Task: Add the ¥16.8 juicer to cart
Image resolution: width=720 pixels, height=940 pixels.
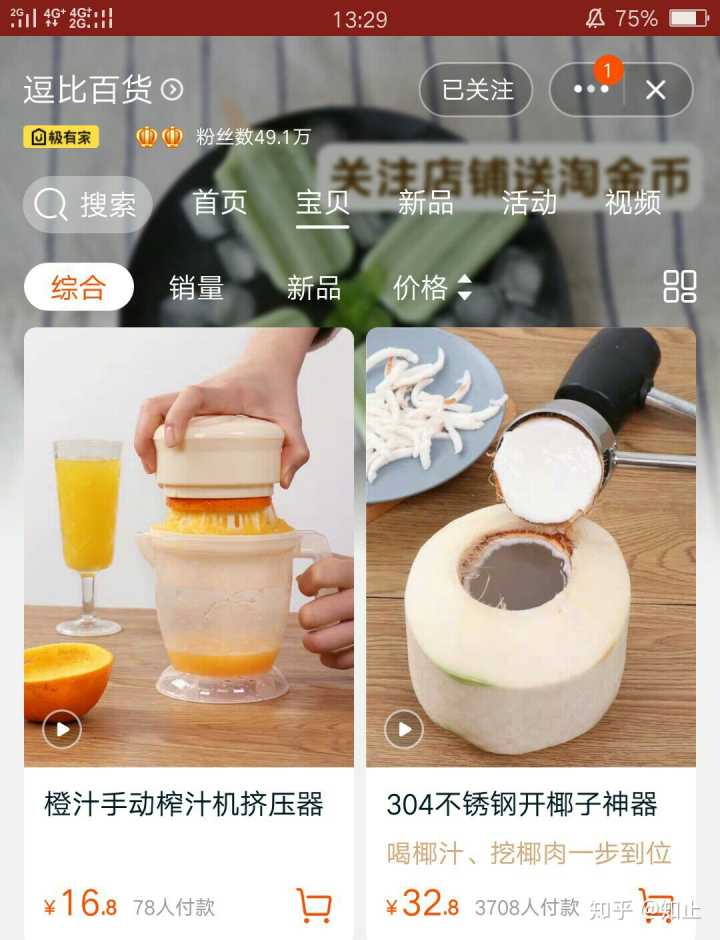Action: point(314,905)
